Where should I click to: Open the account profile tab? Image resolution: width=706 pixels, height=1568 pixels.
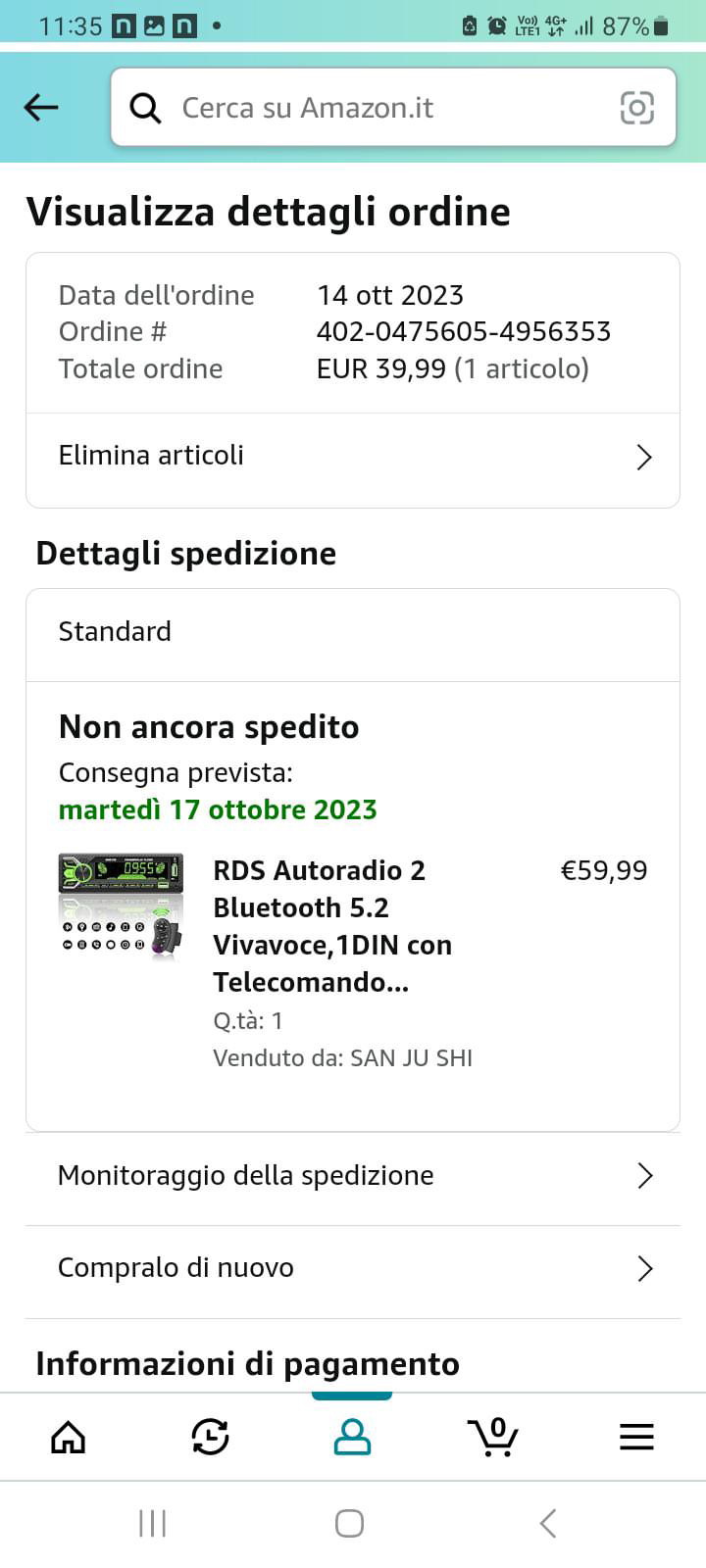352,1437
